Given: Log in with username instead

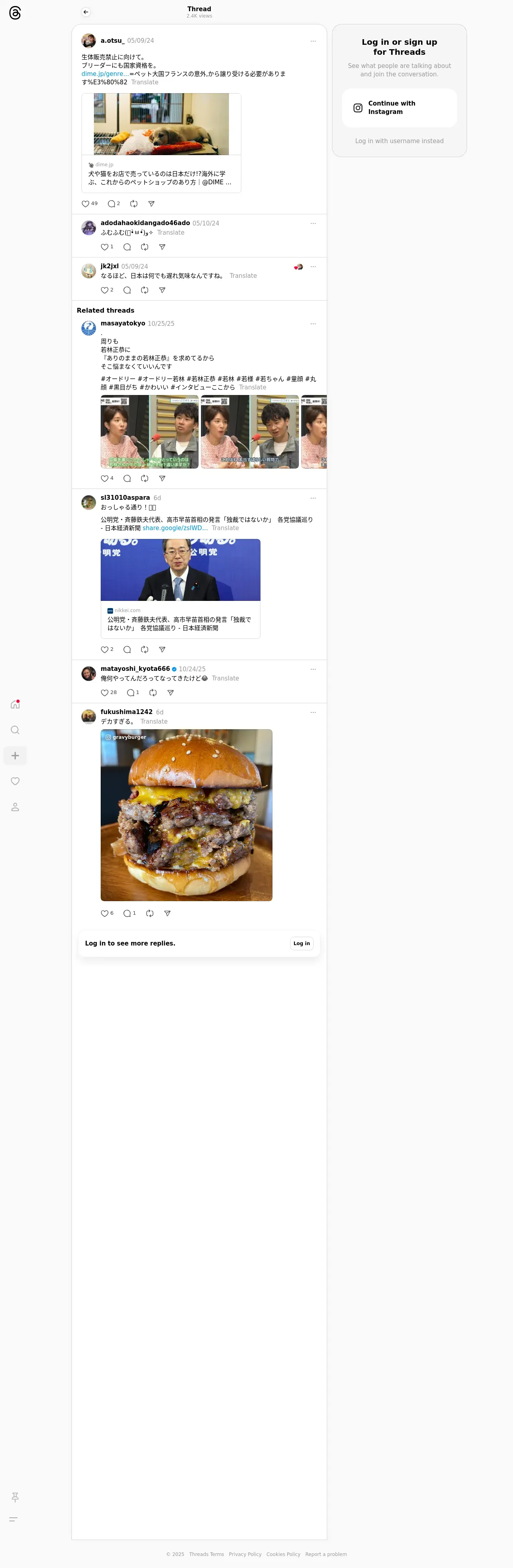Looking at the screenshot, I should tap(399, 141).
